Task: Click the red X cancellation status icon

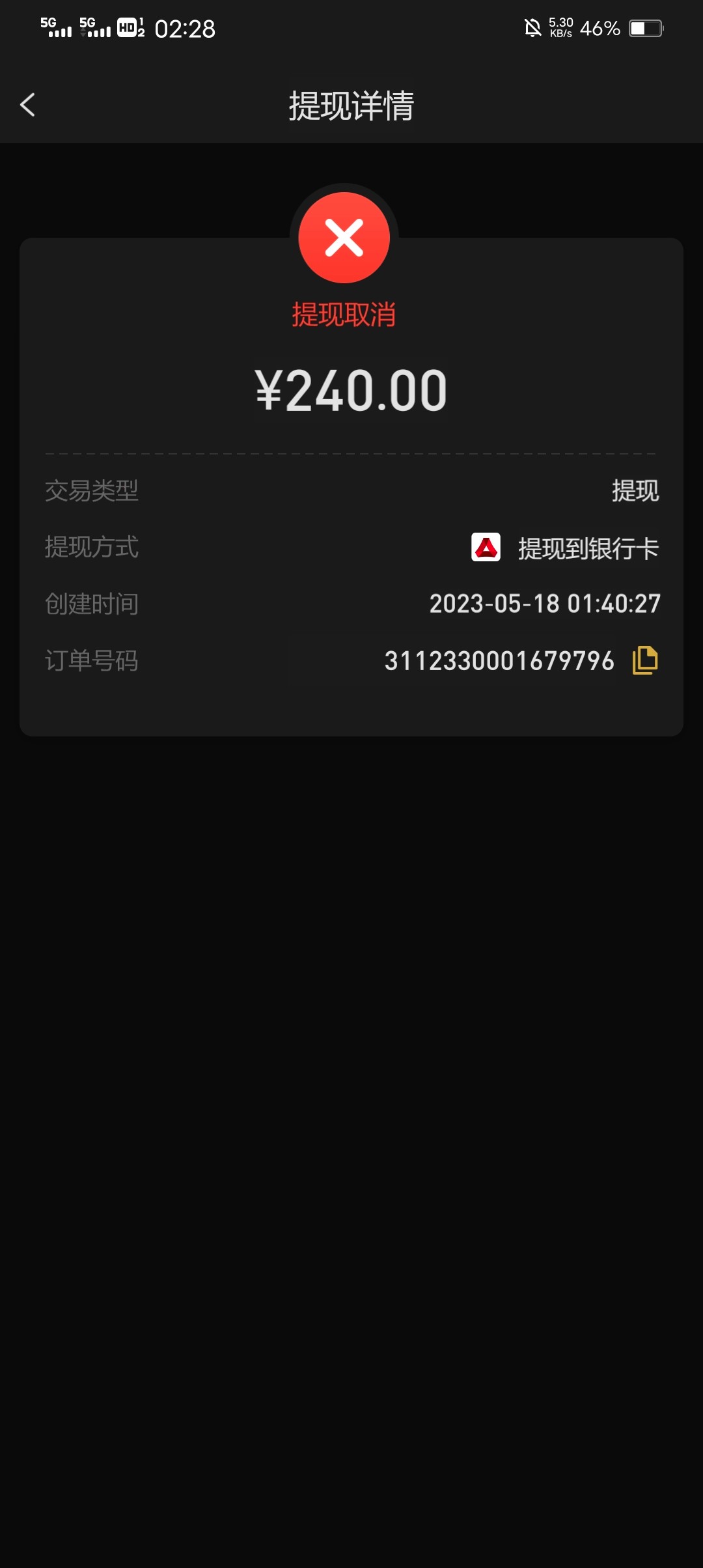Action: [x=344, y=236]
